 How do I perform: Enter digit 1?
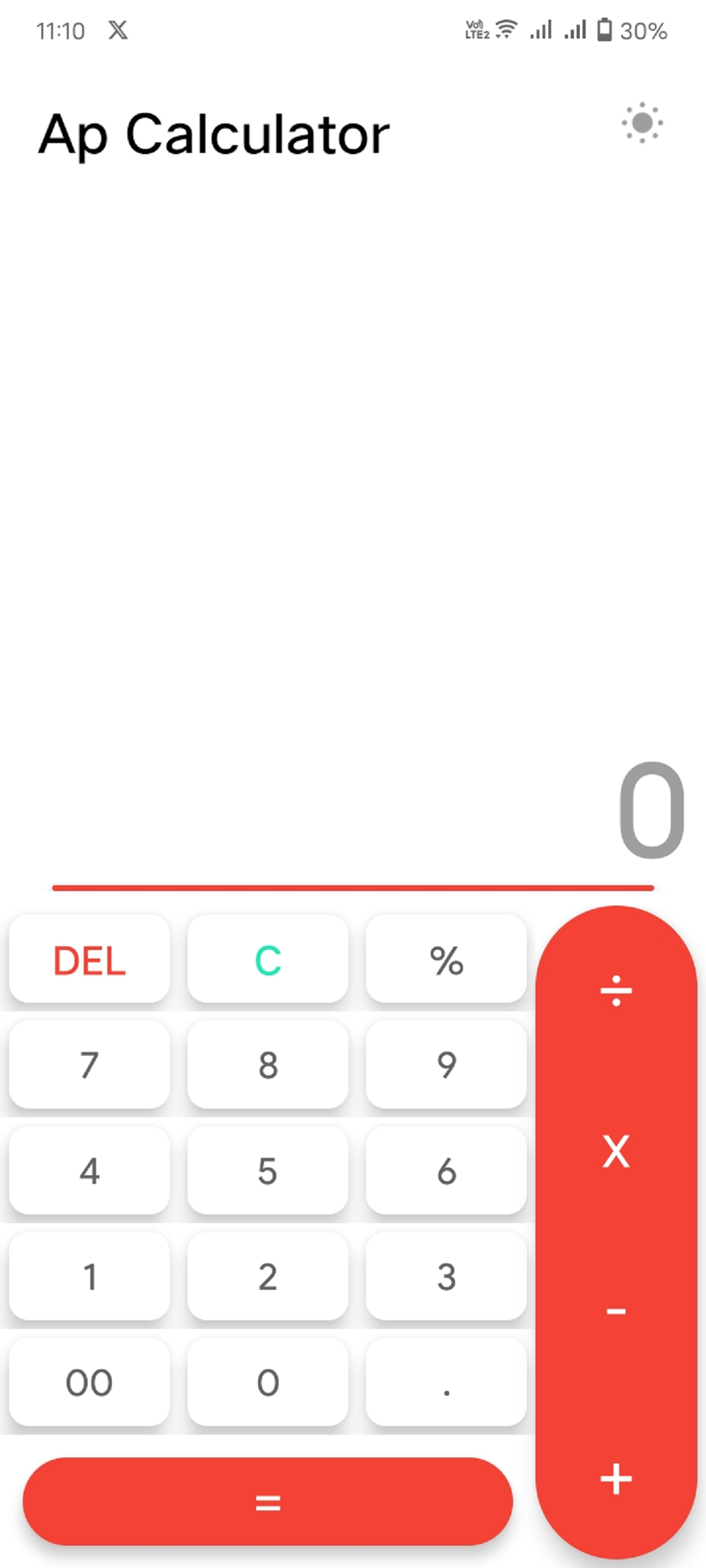pyautogui.click(x=90, y=1277)
